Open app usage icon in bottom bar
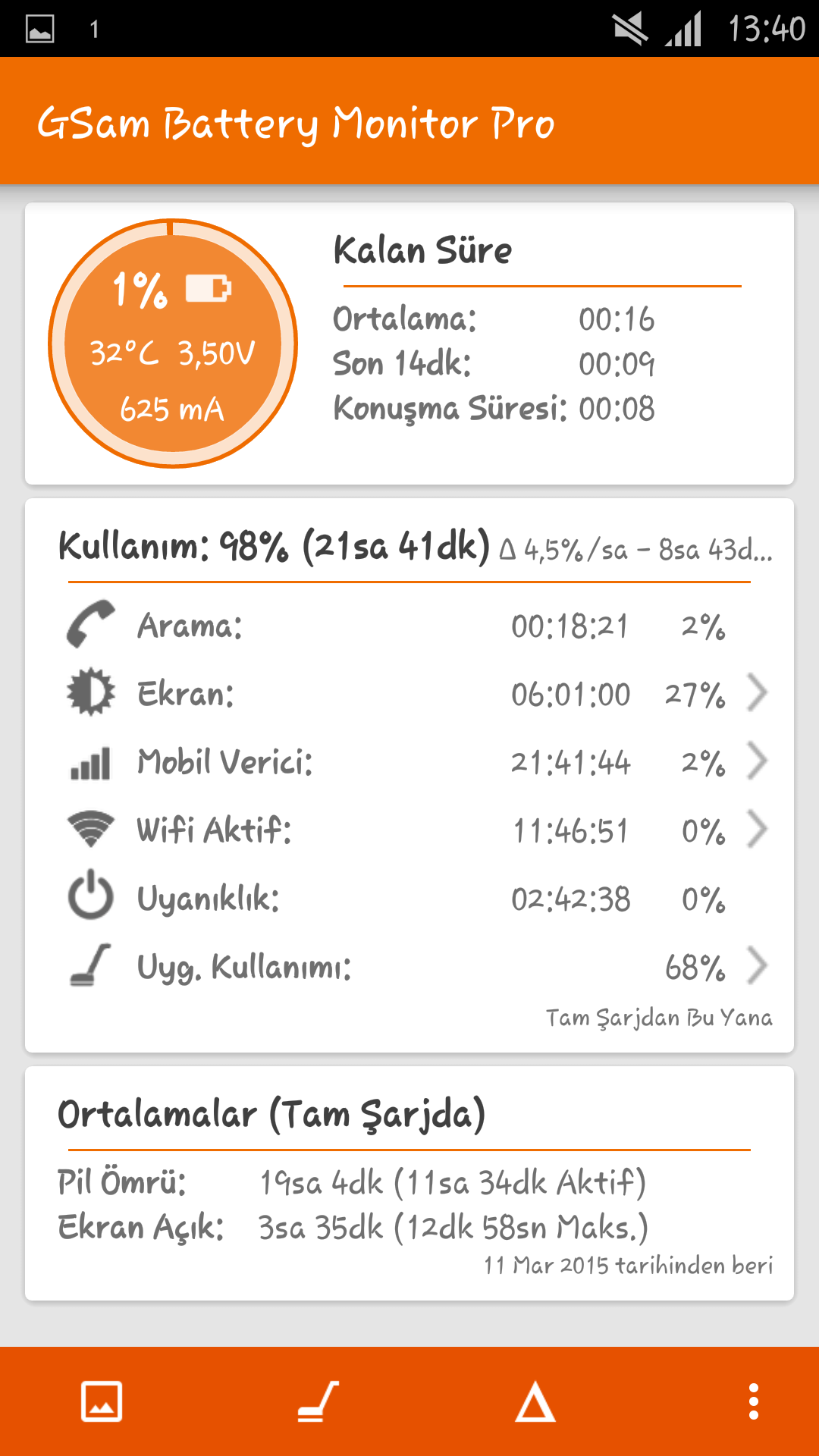This screenshot has height=1456, width=819. tap(318, 1401)
